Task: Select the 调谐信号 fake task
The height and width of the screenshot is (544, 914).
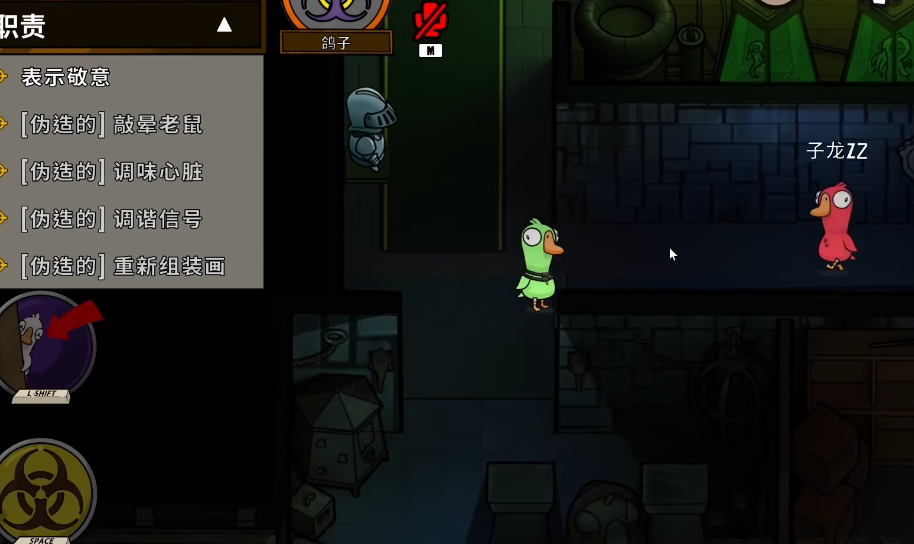Action: coord(111,218)
